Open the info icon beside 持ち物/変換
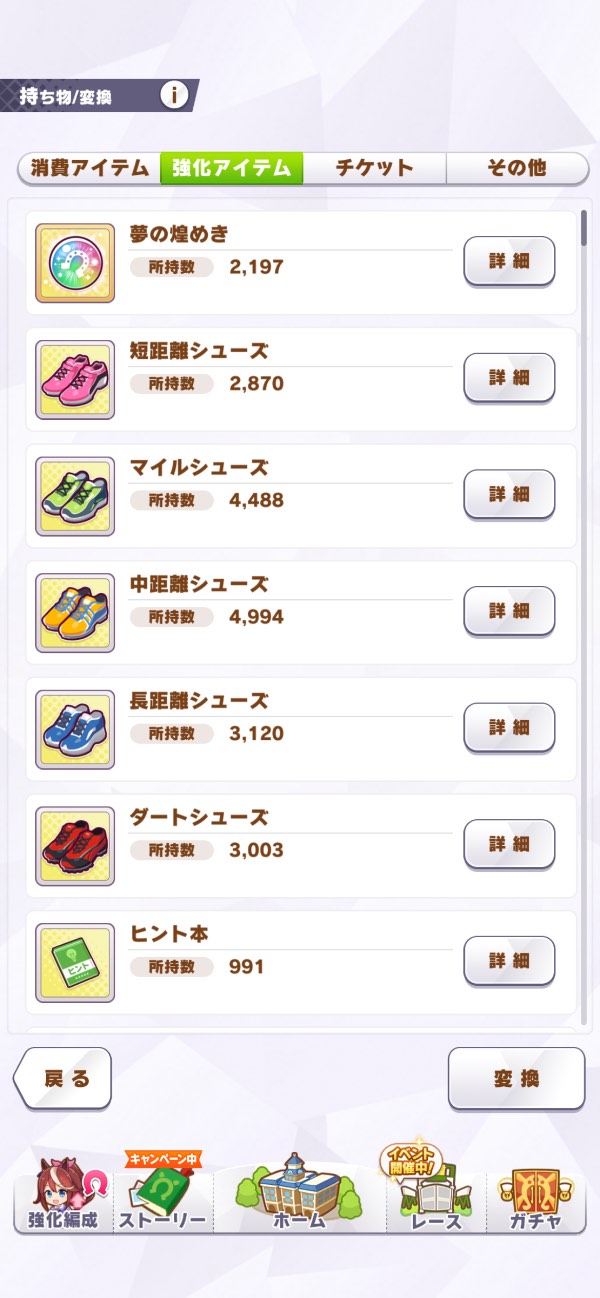Viewport: 600px width, 1298px height. (174, 95)
